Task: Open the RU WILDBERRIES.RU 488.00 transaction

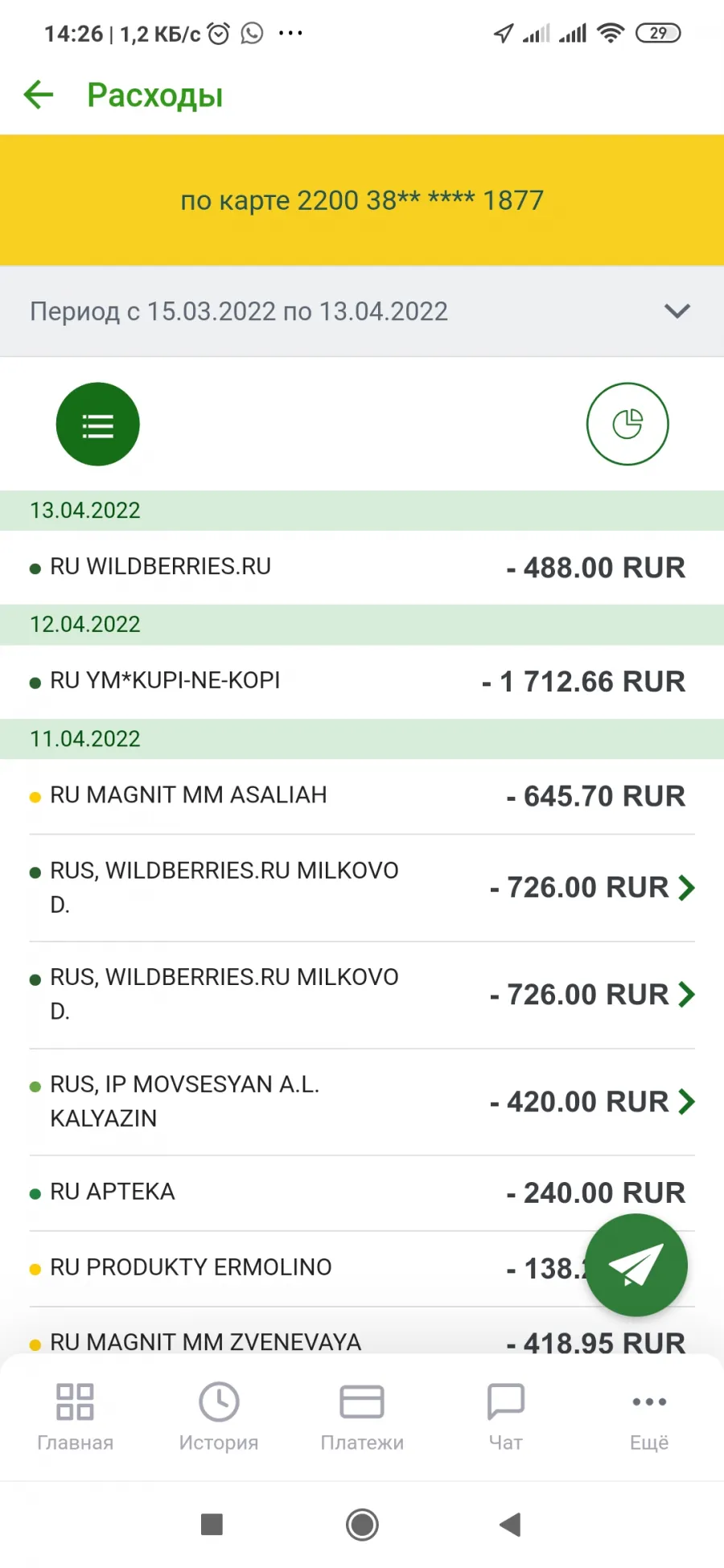Action: 362,568
